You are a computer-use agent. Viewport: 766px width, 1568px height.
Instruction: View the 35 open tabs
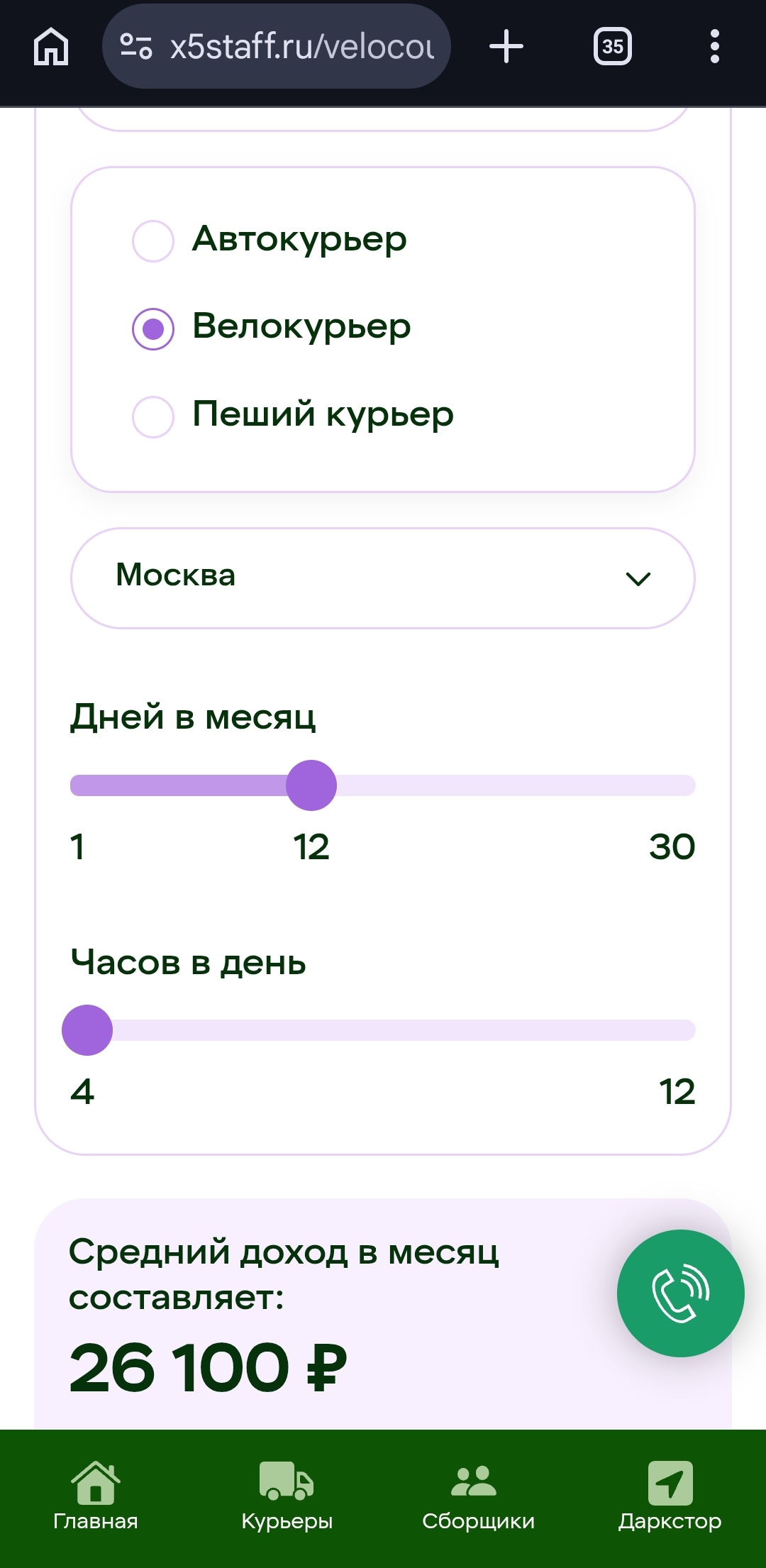[613, 47]
